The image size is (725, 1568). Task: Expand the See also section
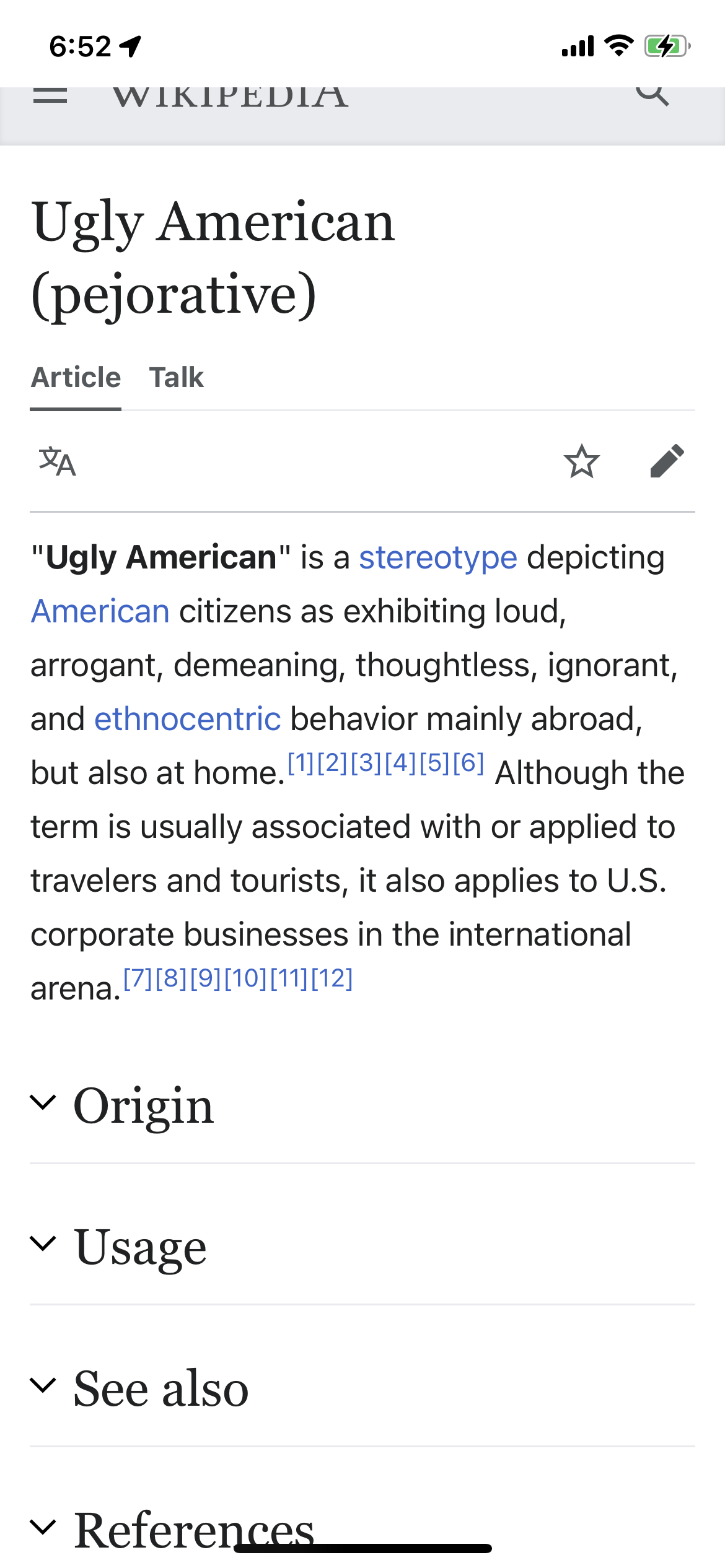160,1388
